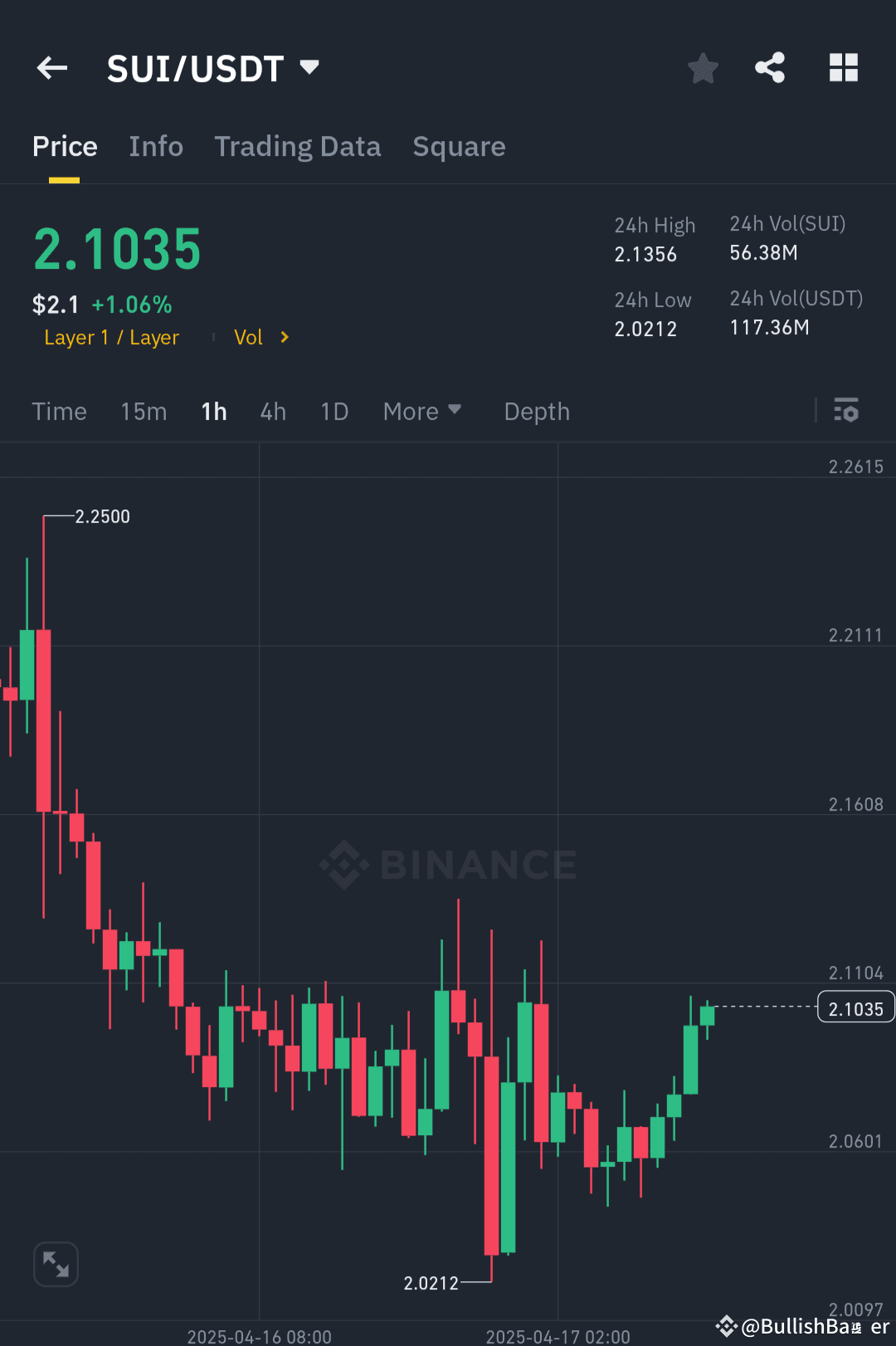
Task: Click the Binance watermark logo on chart
Action: [446, 864]
